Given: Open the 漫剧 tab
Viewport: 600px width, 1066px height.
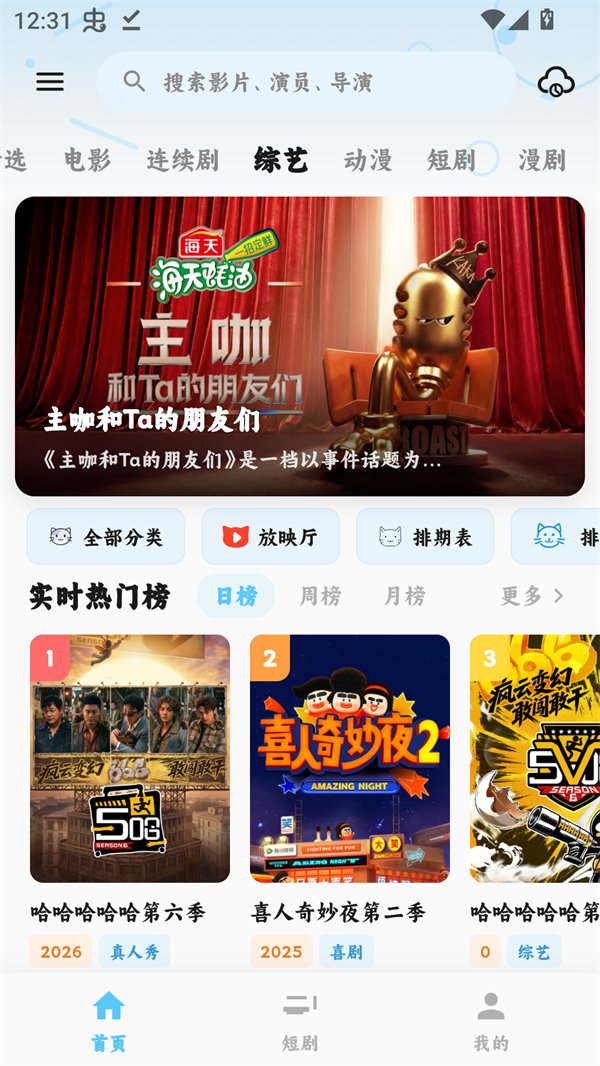Looking at the screenshot, I should pyautogui.click(x=541, y=160).
